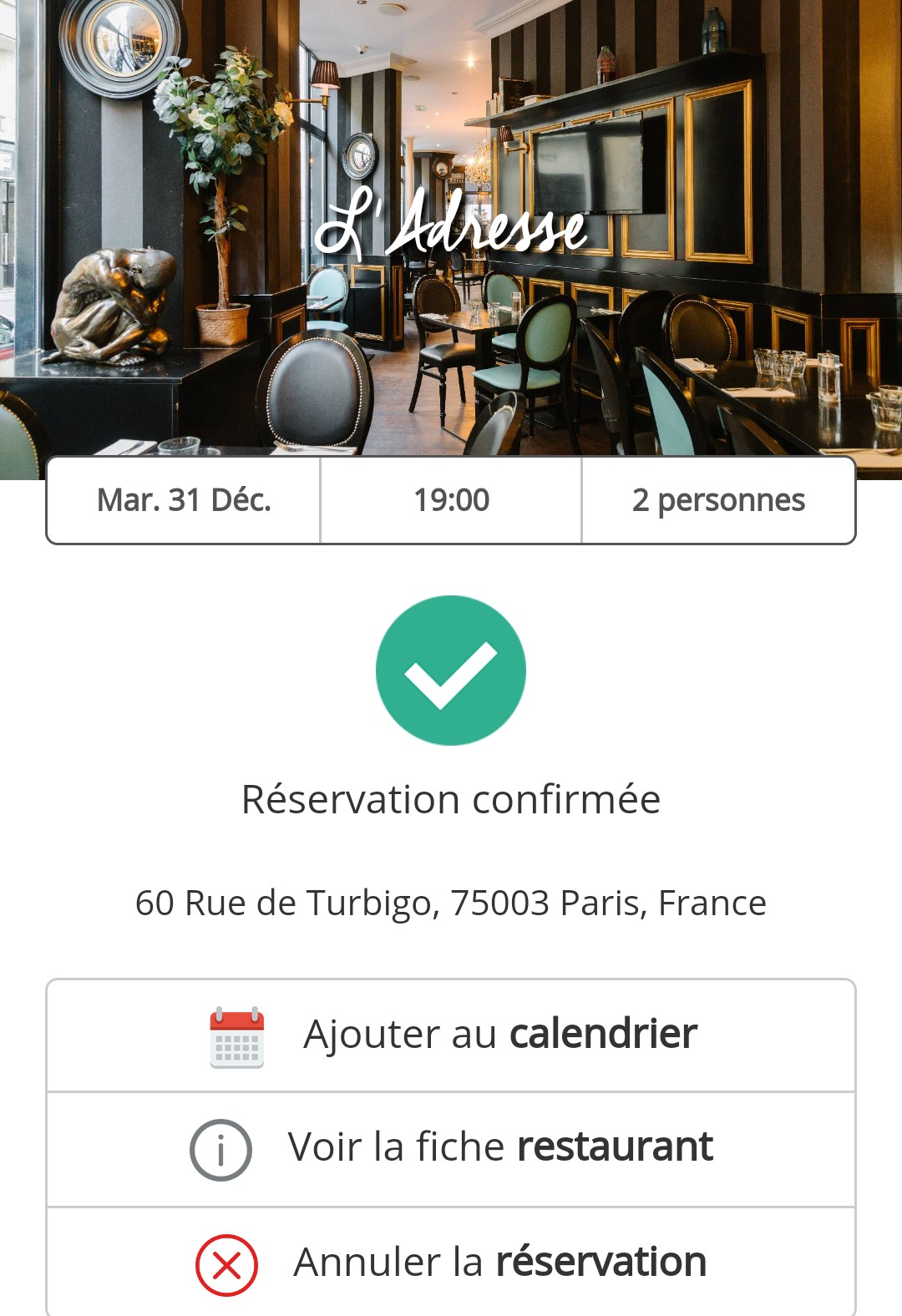The image size is (902, 1316).
Task: Add the reservation to the calendar
Action: (x=451, y=1035)
